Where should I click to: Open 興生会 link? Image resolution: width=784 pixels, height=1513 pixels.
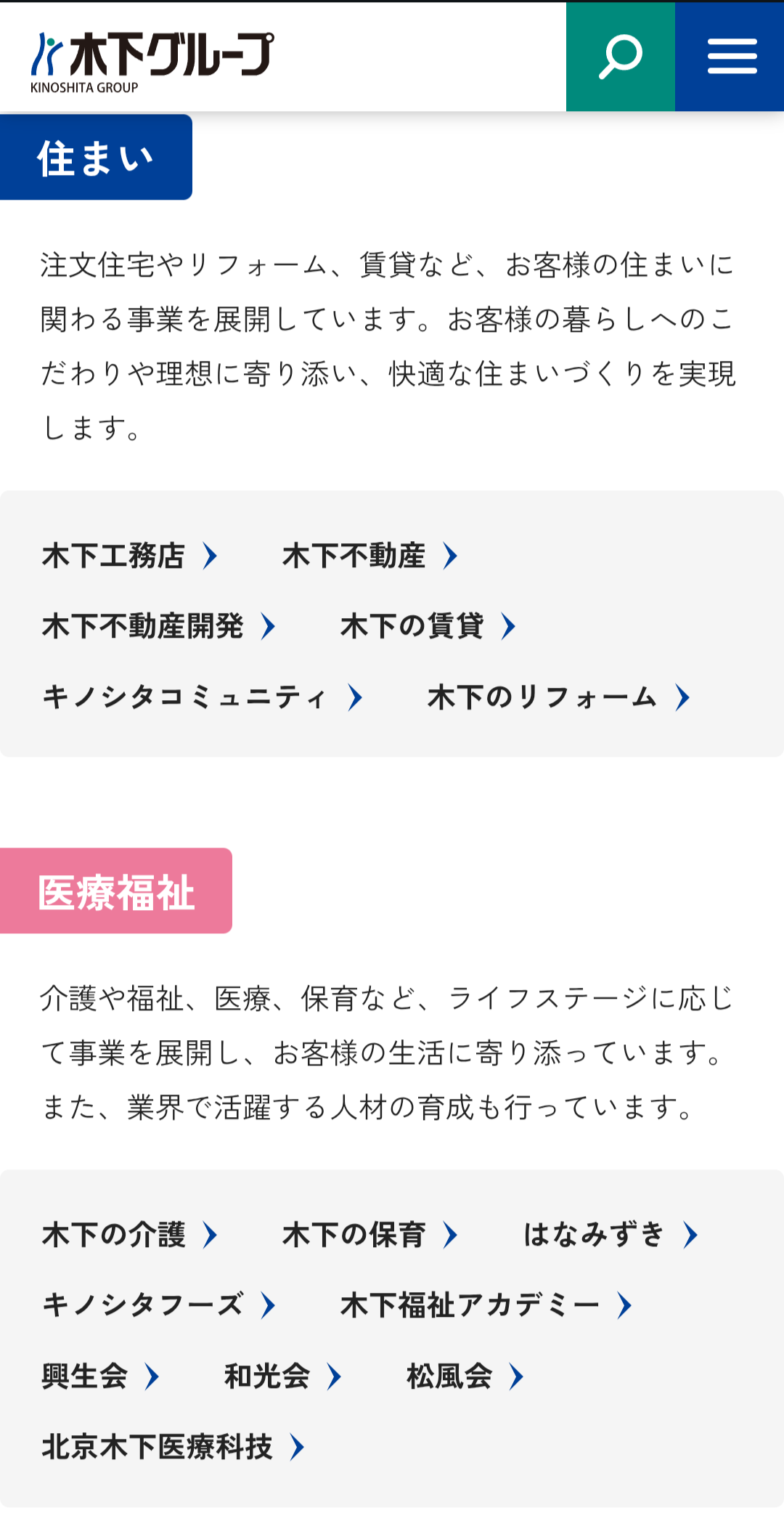click(99, 1376)
